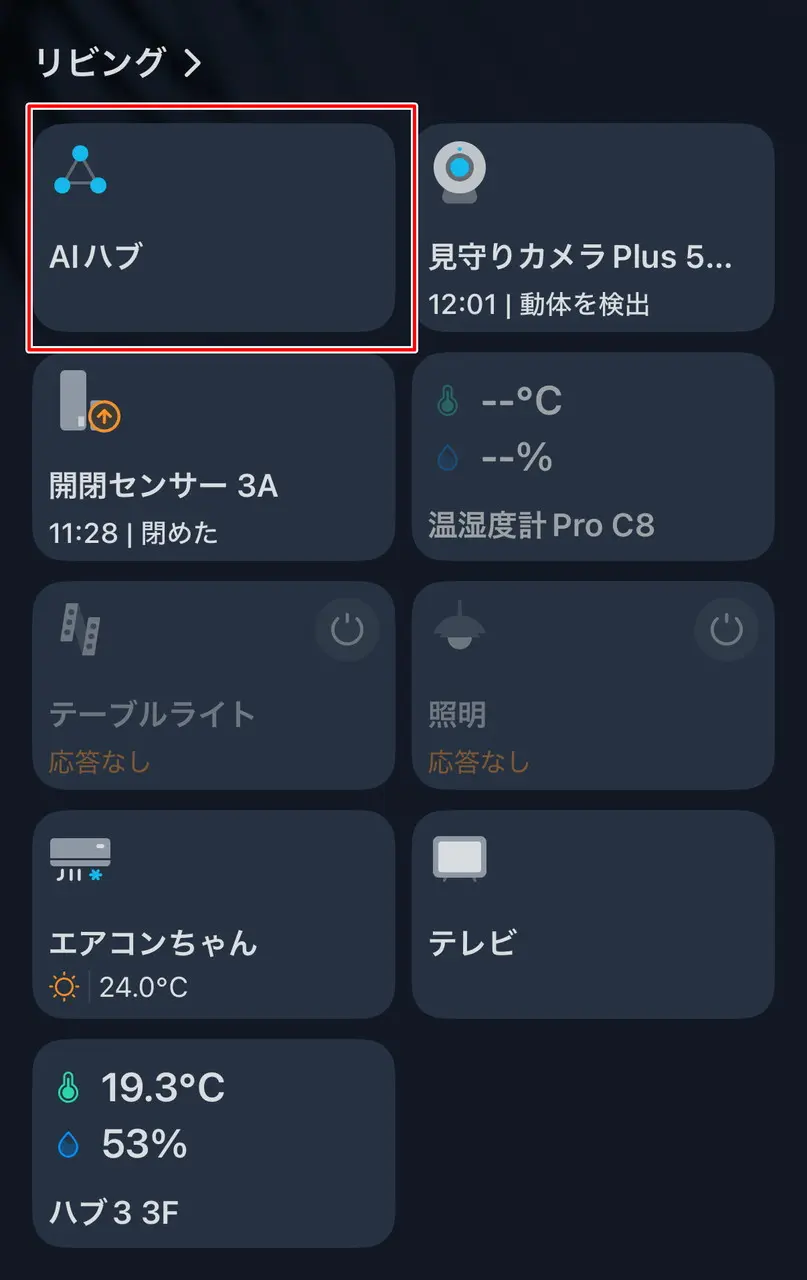Tap the 24.0°C temperature reading
This screenshot has width=807, height=1280.
click(x=142, y=985)
